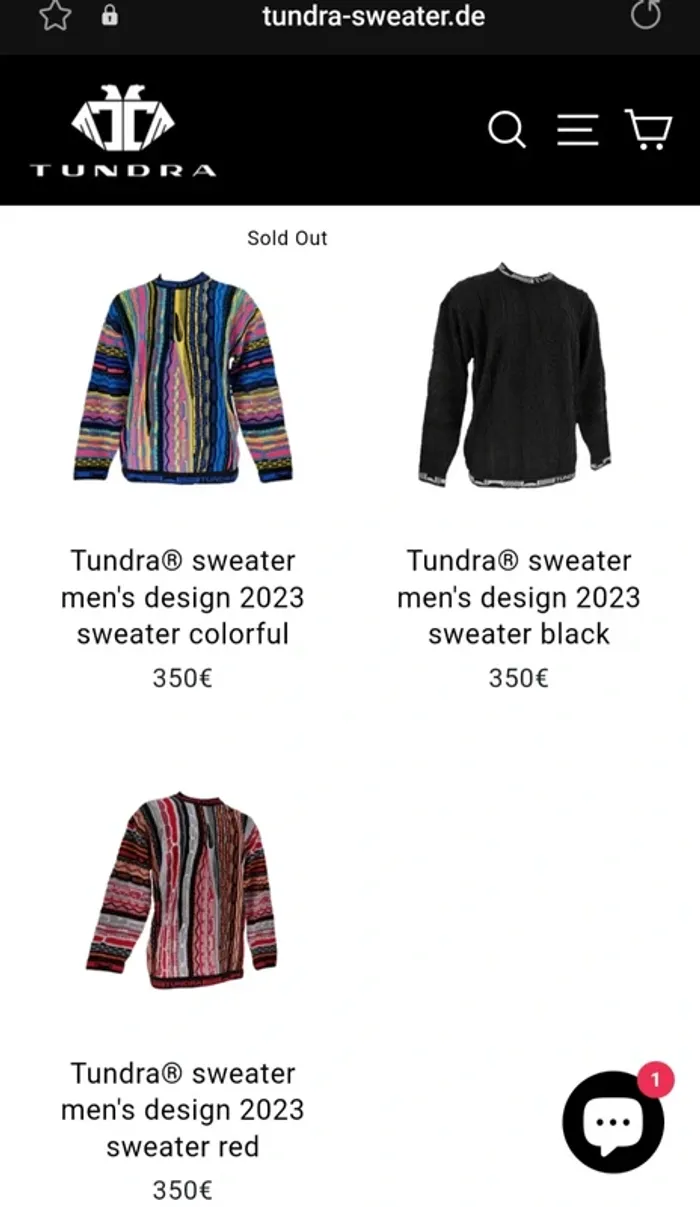Viewport: 700px width, 1207px height.
Task: View the shopping cart
Action: click(x=648, y=130)
